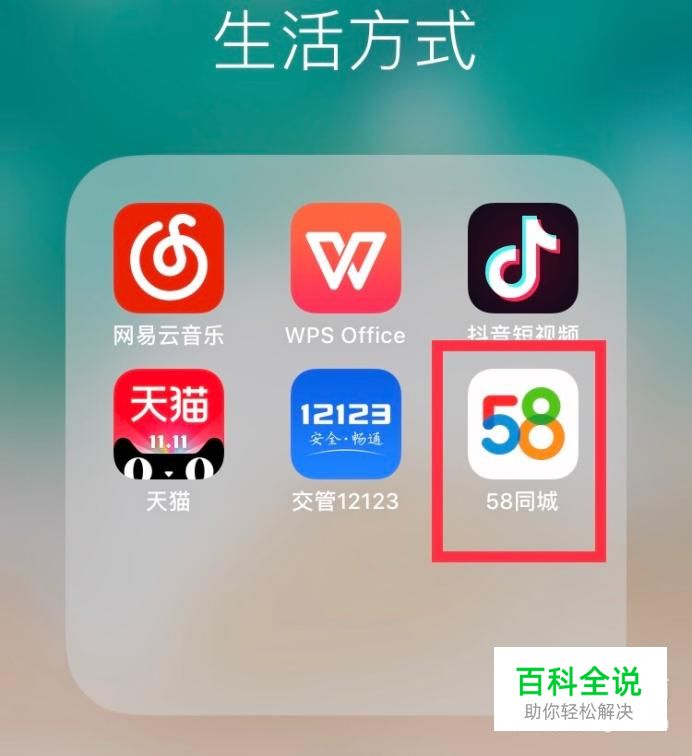Launch the 交管12123 app
The image size is (692, 756).
[345, 424]
